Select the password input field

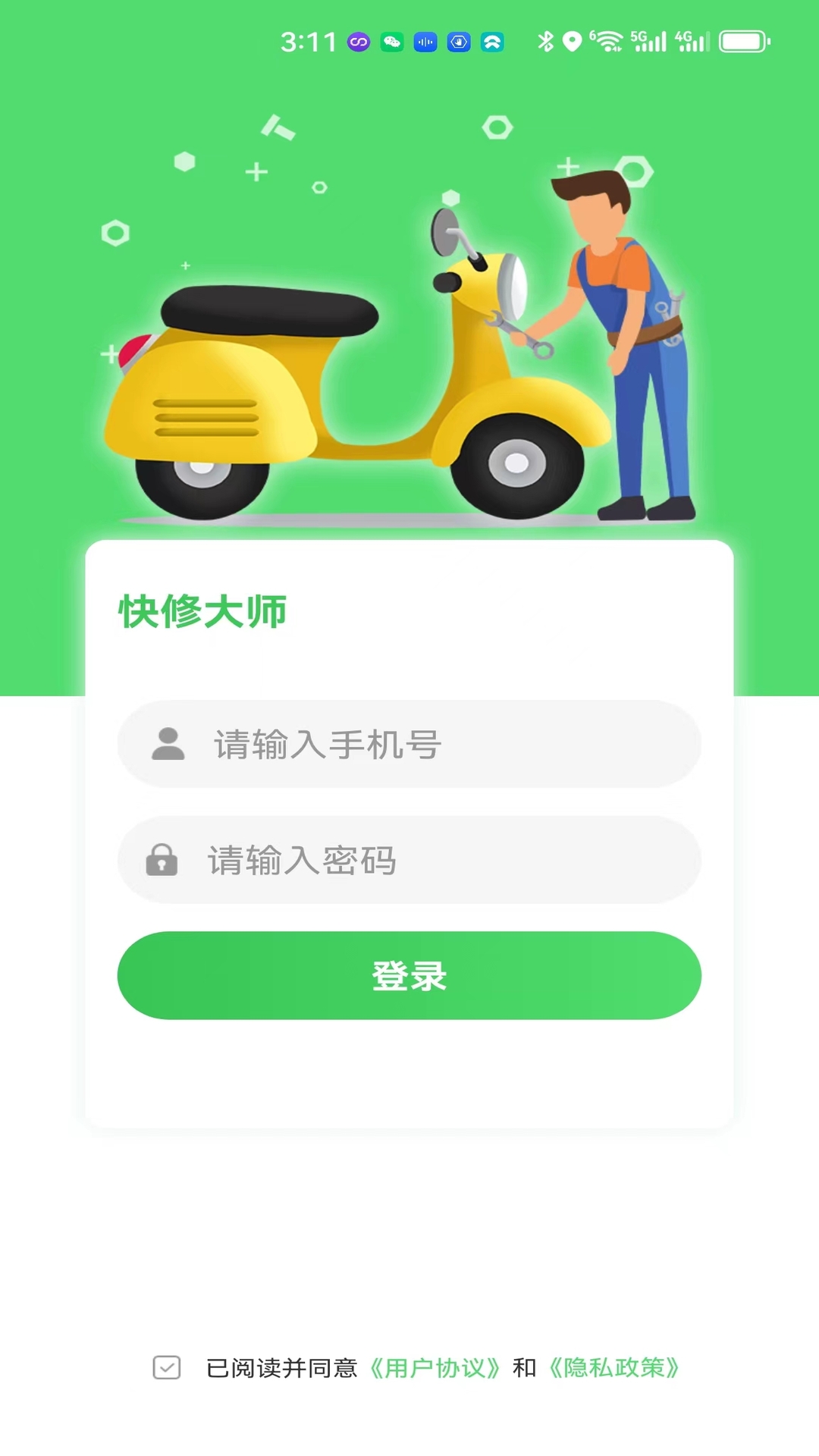(x=409, y=861)
